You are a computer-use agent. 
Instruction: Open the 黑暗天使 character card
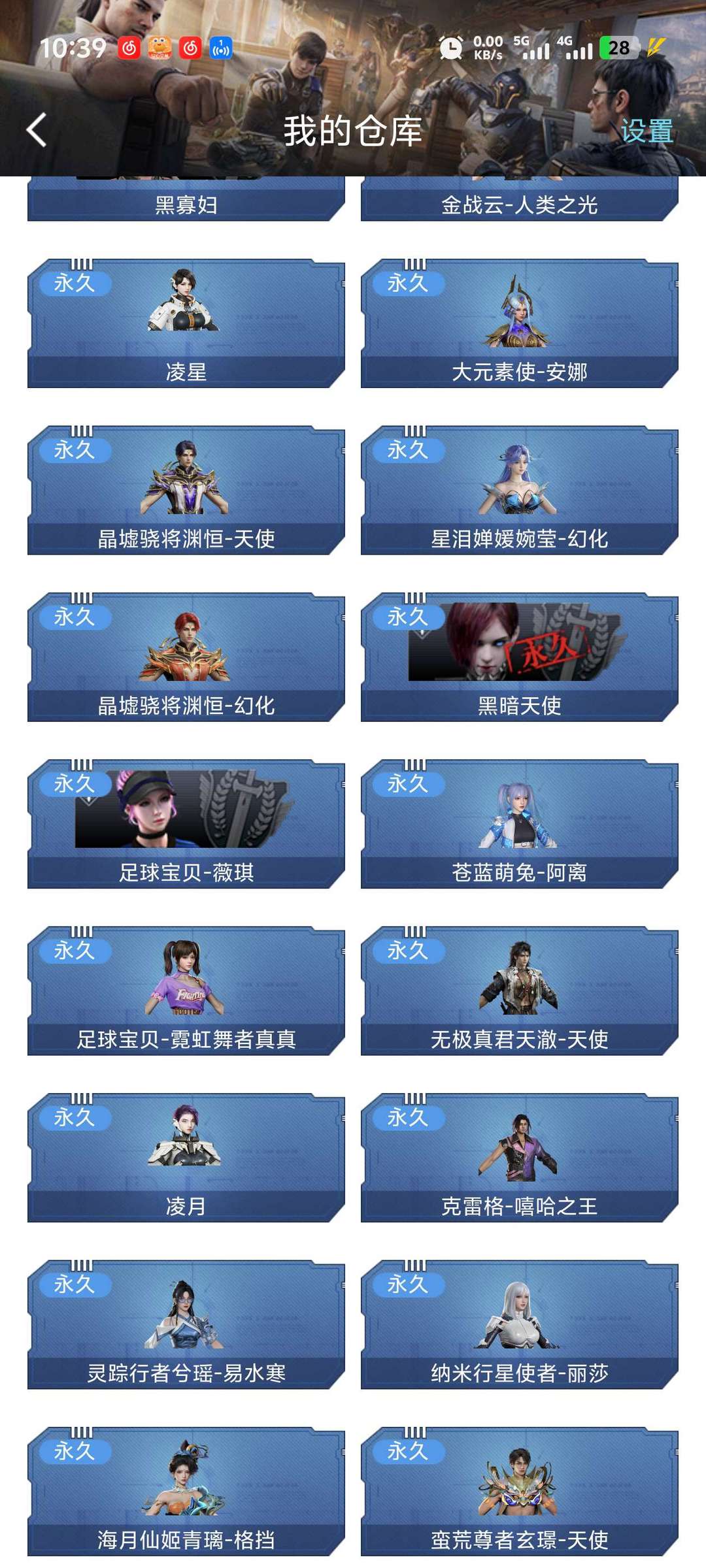click(520, 657)
